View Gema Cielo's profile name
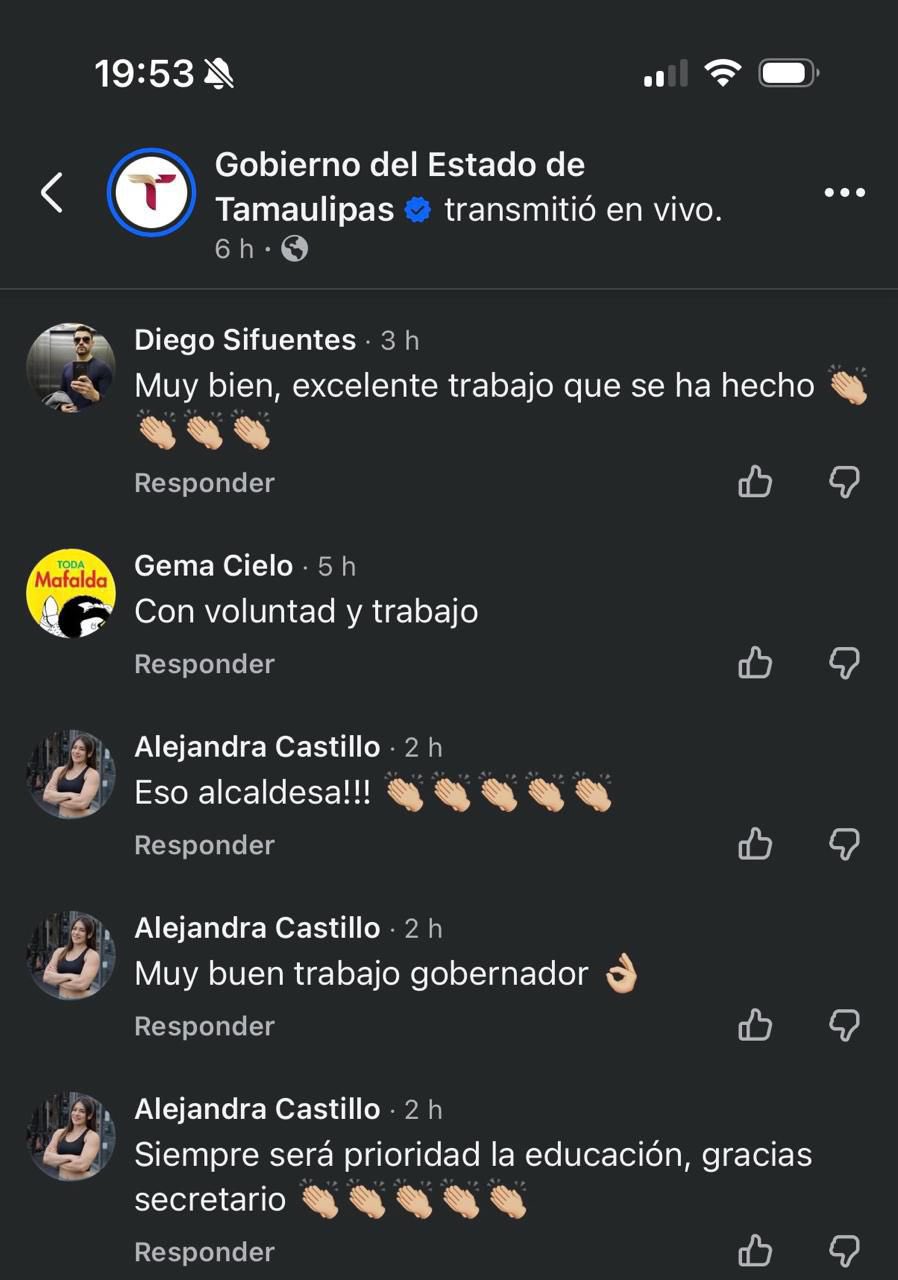Viewport: 898px width, 1280px height. point(213,566)
